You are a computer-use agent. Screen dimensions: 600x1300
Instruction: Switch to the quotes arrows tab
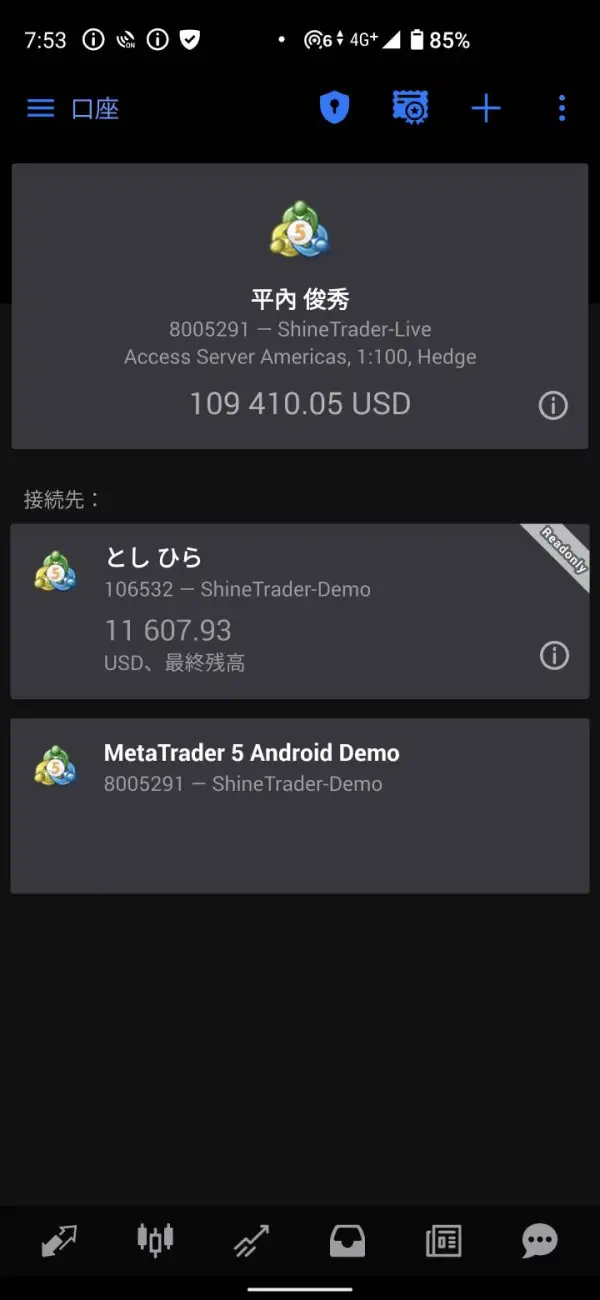[x=58, y=1241]
